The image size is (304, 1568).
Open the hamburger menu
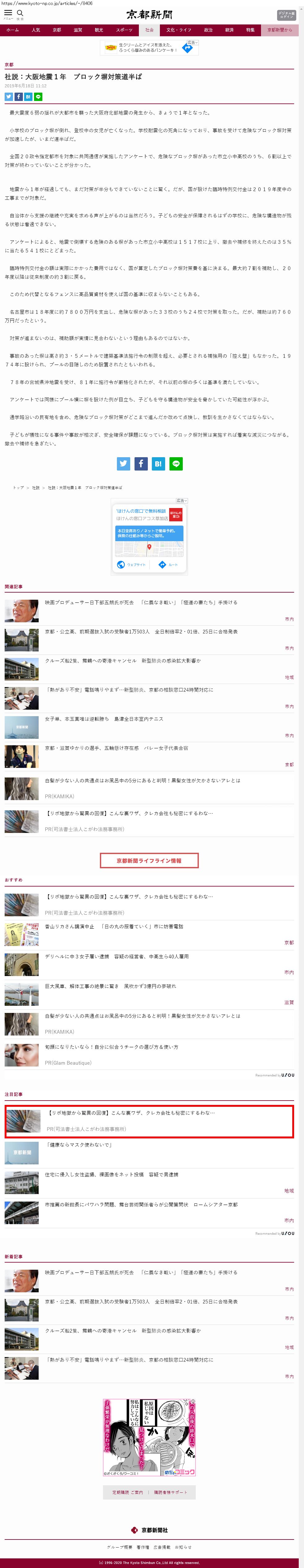pyautogui.click(x=8, y=14)
